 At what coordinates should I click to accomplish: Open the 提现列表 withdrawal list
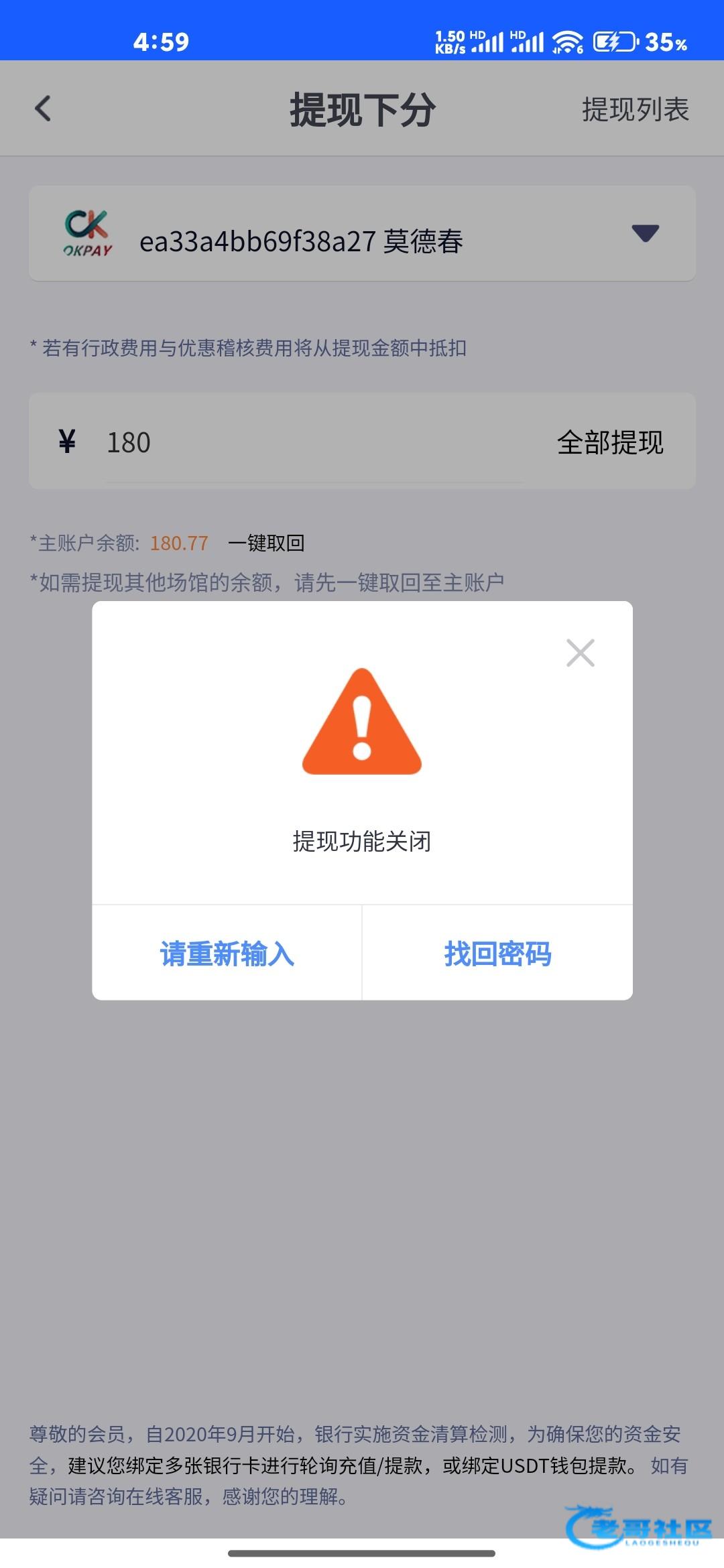pyautogui.click(x=635, y=110)
